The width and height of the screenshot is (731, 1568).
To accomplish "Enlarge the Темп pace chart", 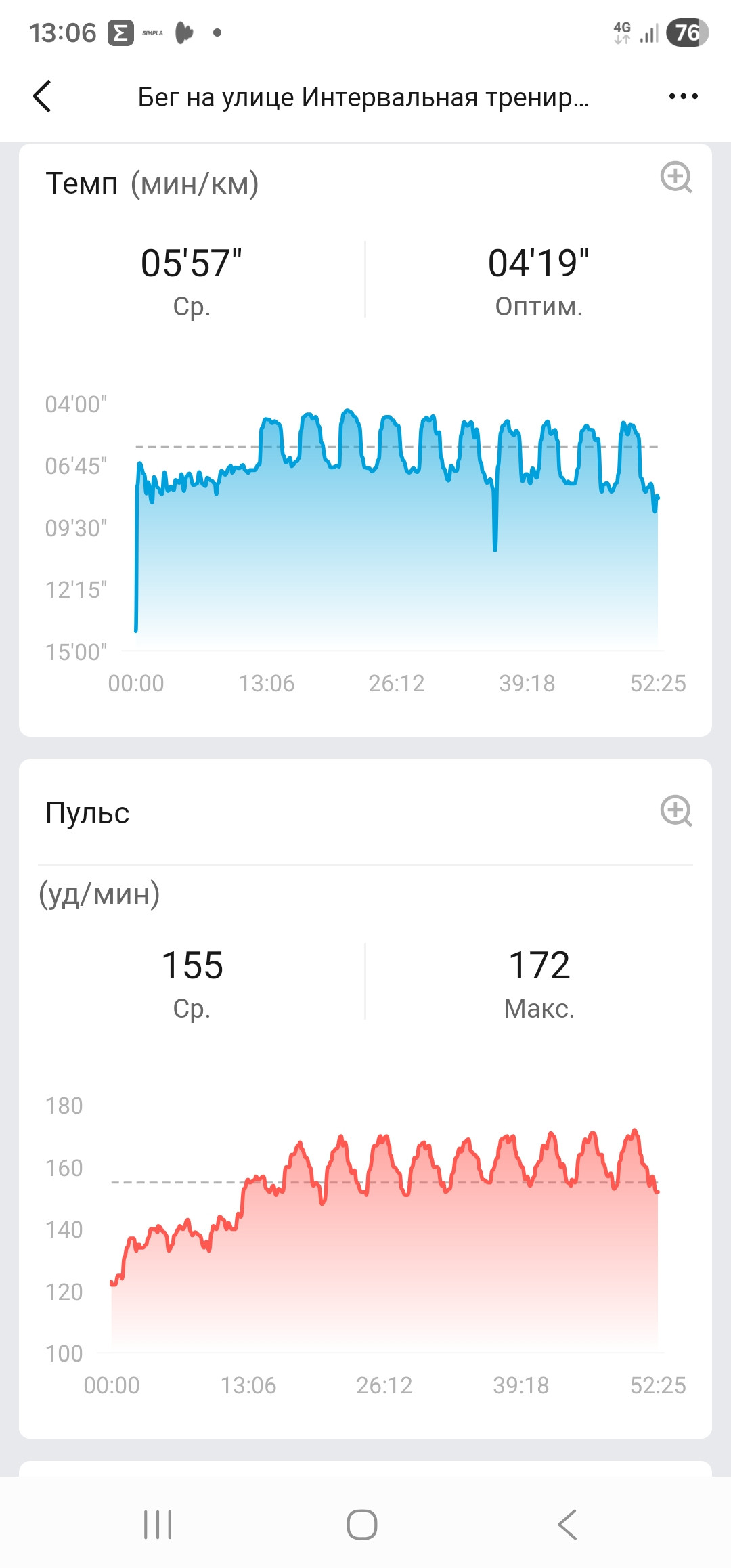I will (676, 177).
